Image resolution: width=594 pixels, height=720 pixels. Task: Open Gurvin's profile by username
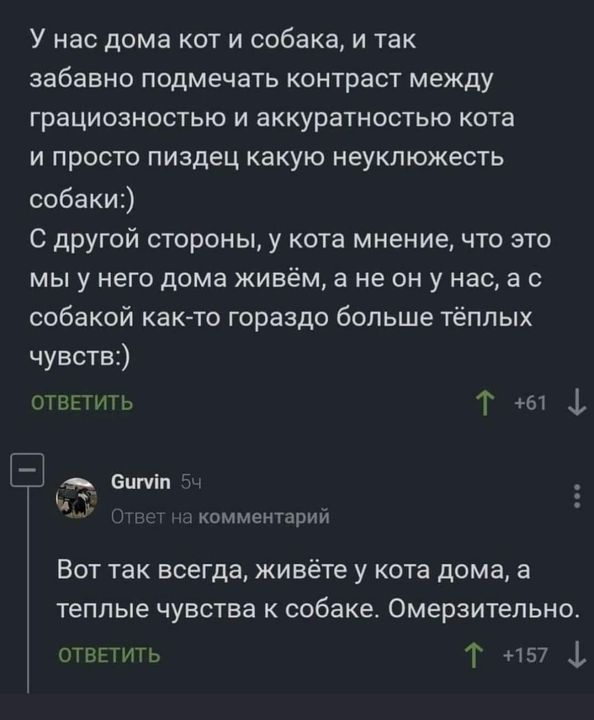(x=141, y=483)
